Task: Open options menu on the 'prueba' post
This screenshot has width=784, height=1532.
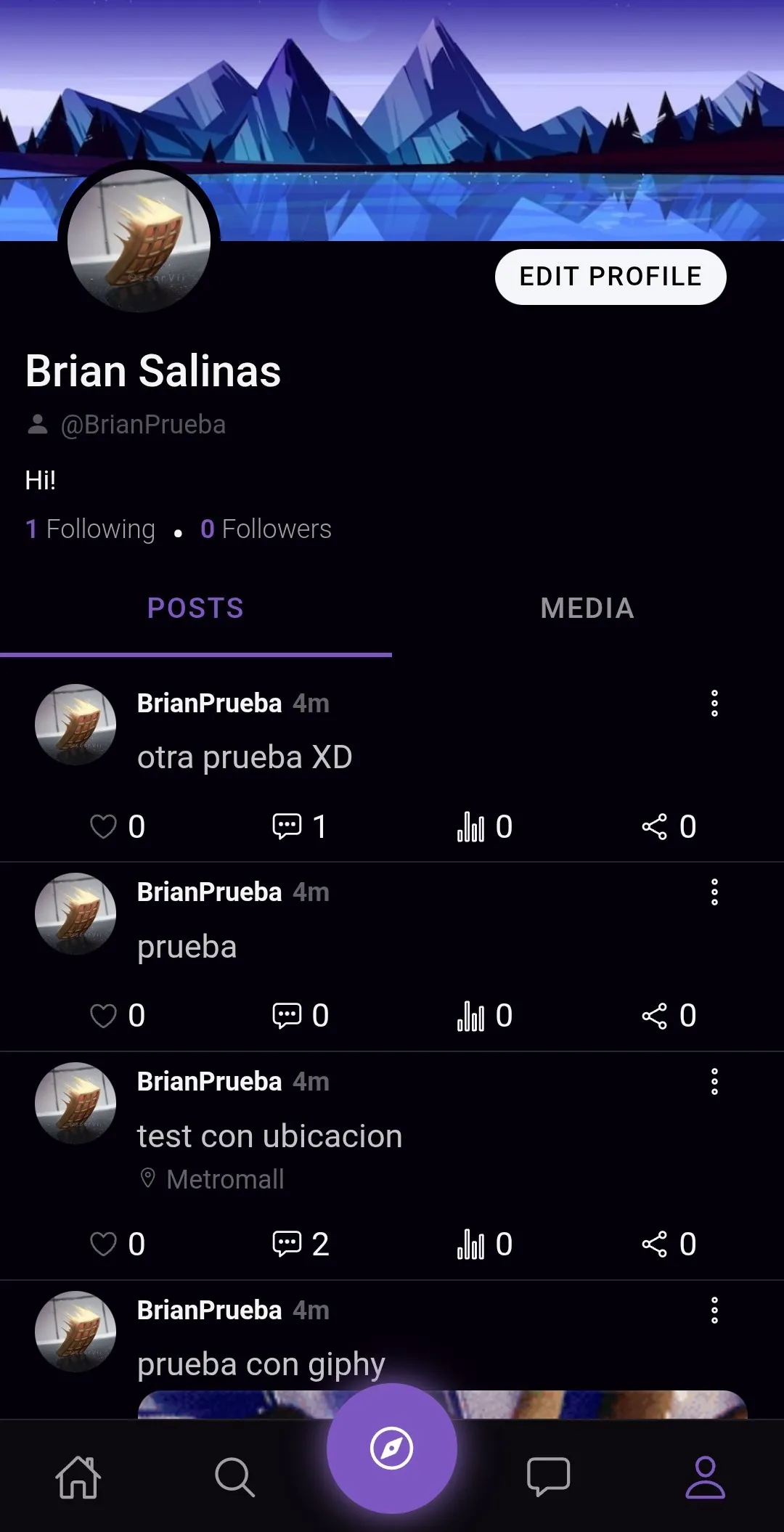Action: [x=714, y=892]
